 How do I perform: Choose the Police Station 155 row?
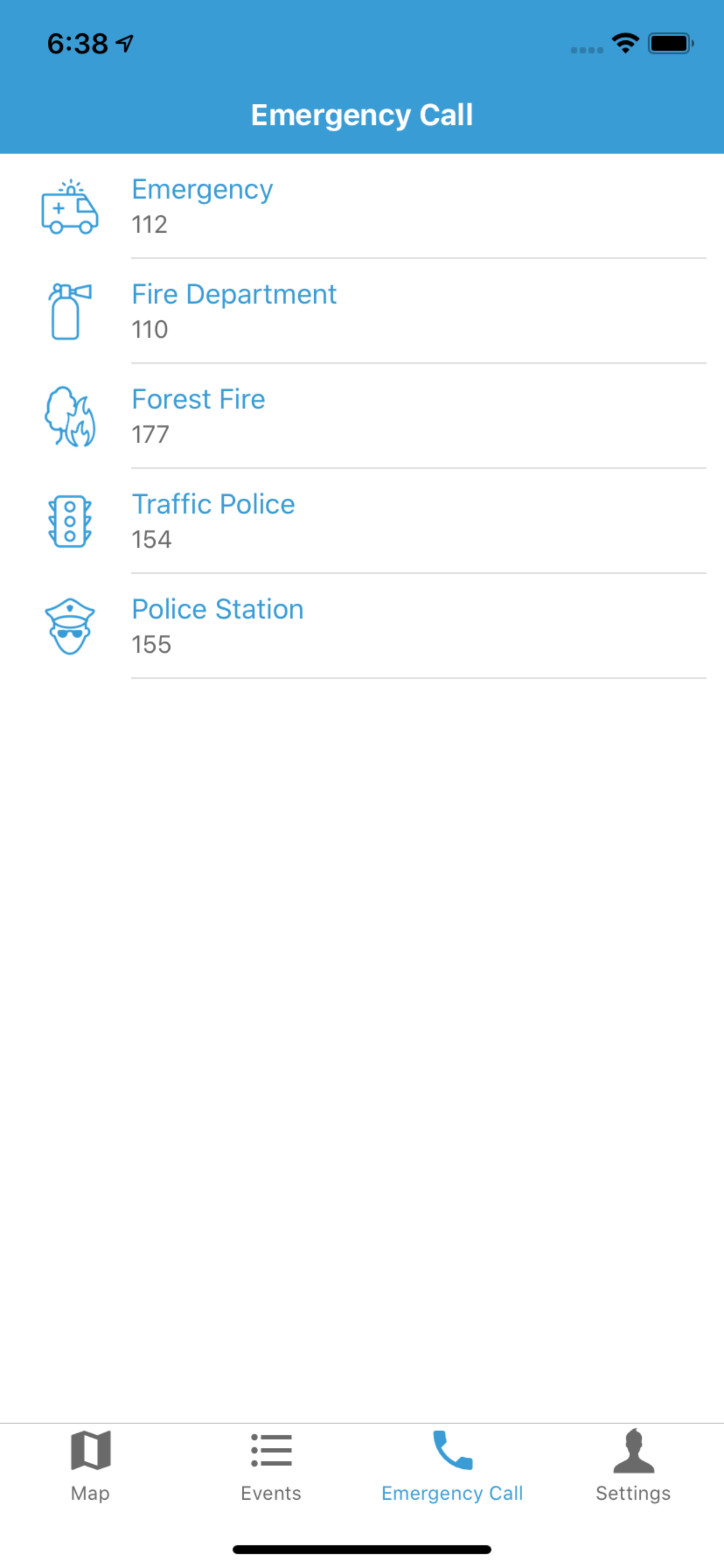pos(362,626)
